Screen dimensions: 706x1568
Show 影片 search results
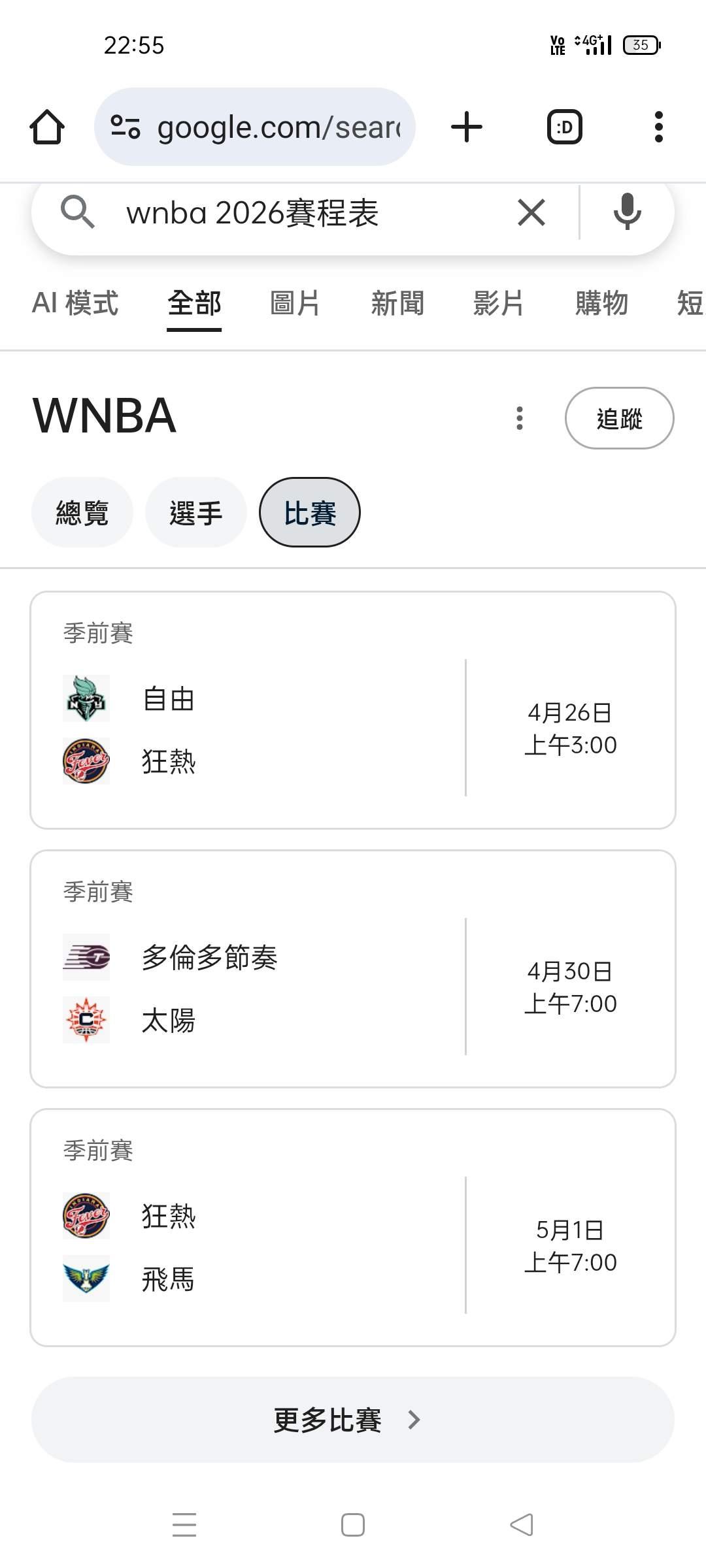point(499,304)
